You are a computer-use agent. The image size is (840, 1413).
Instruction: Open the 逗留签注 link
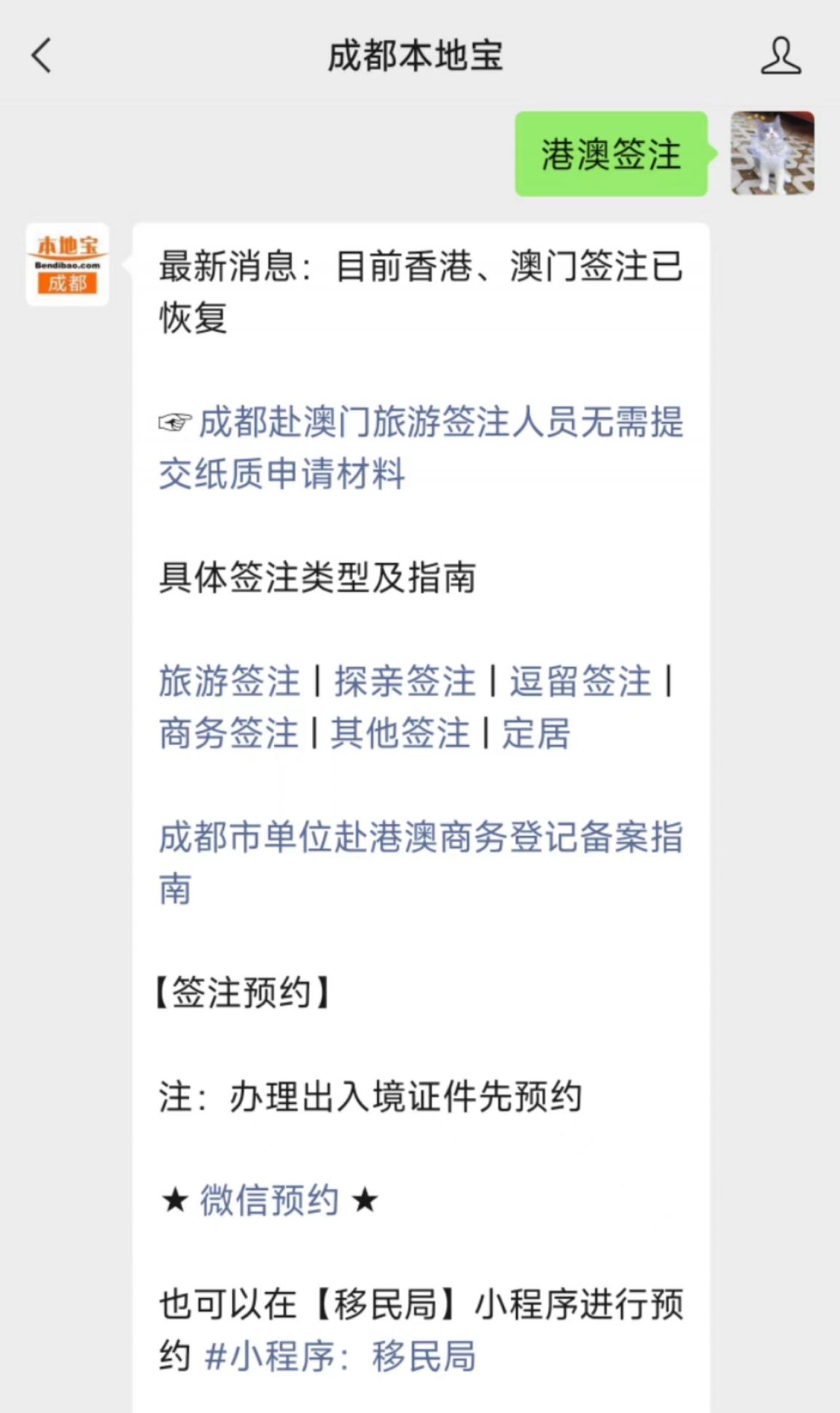point(580,681)
